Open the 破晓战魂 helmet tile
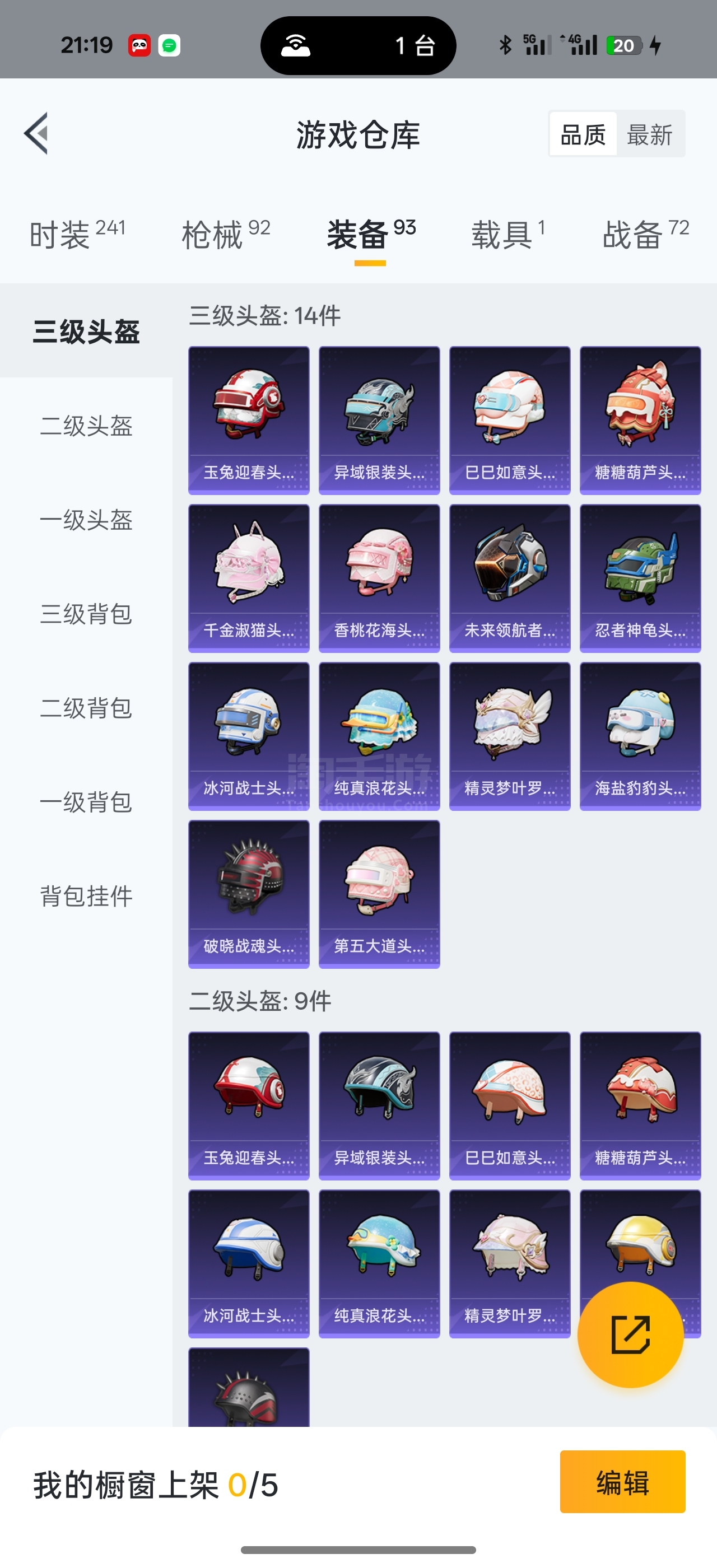717x1568 pixels. 248,894
